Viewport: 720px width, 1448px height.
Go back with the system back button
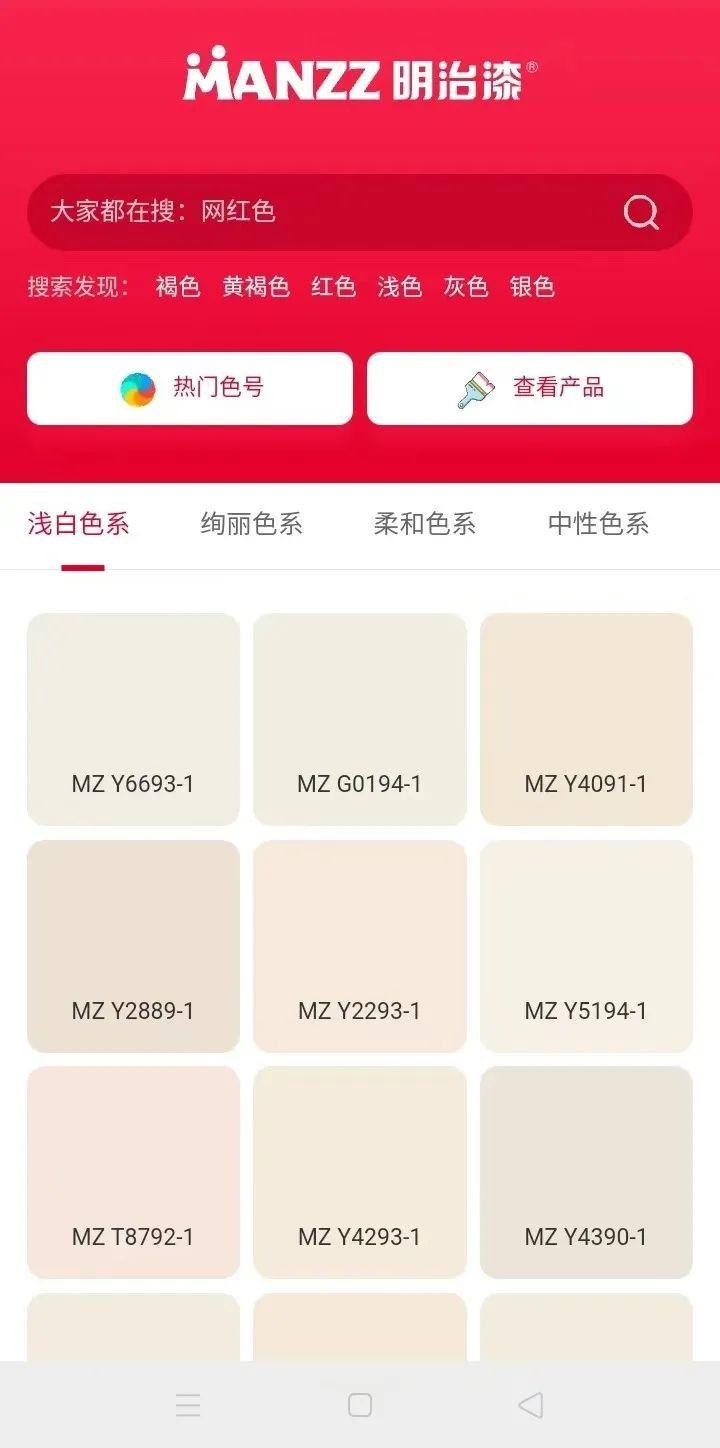coord(531,1405)
